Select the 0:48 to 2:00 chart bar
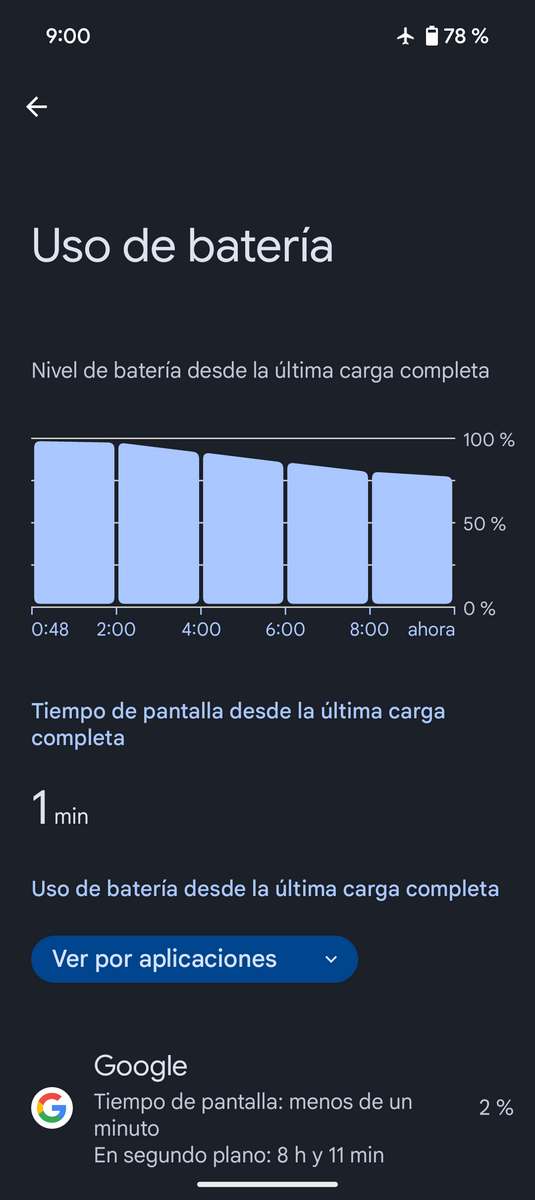The width and height of the screenshot is (535, 1200). coord(74,521)
